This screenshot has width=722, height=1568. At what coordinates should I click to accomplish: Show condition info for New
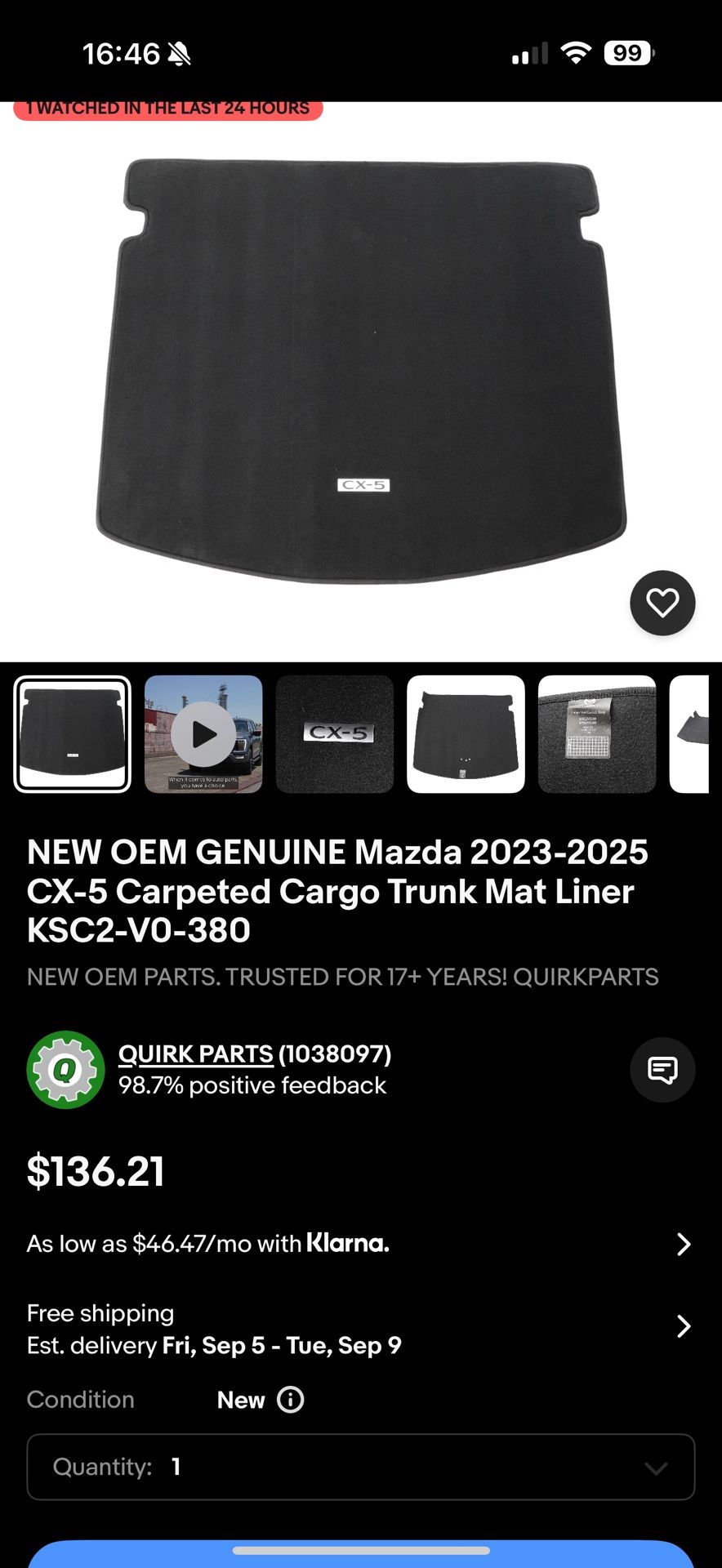[x=291, y=1400]
